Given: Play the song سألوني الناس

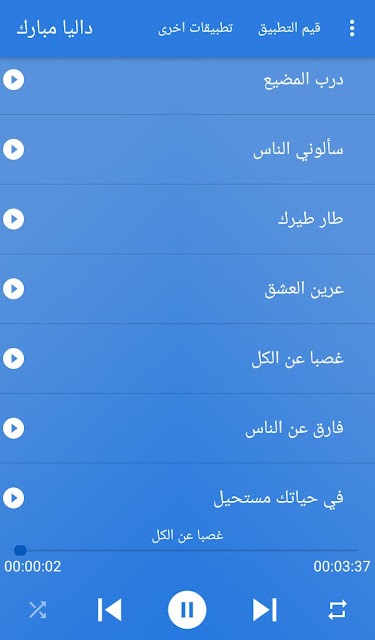Looking at the screenshot, I should (x=187, y=150).
